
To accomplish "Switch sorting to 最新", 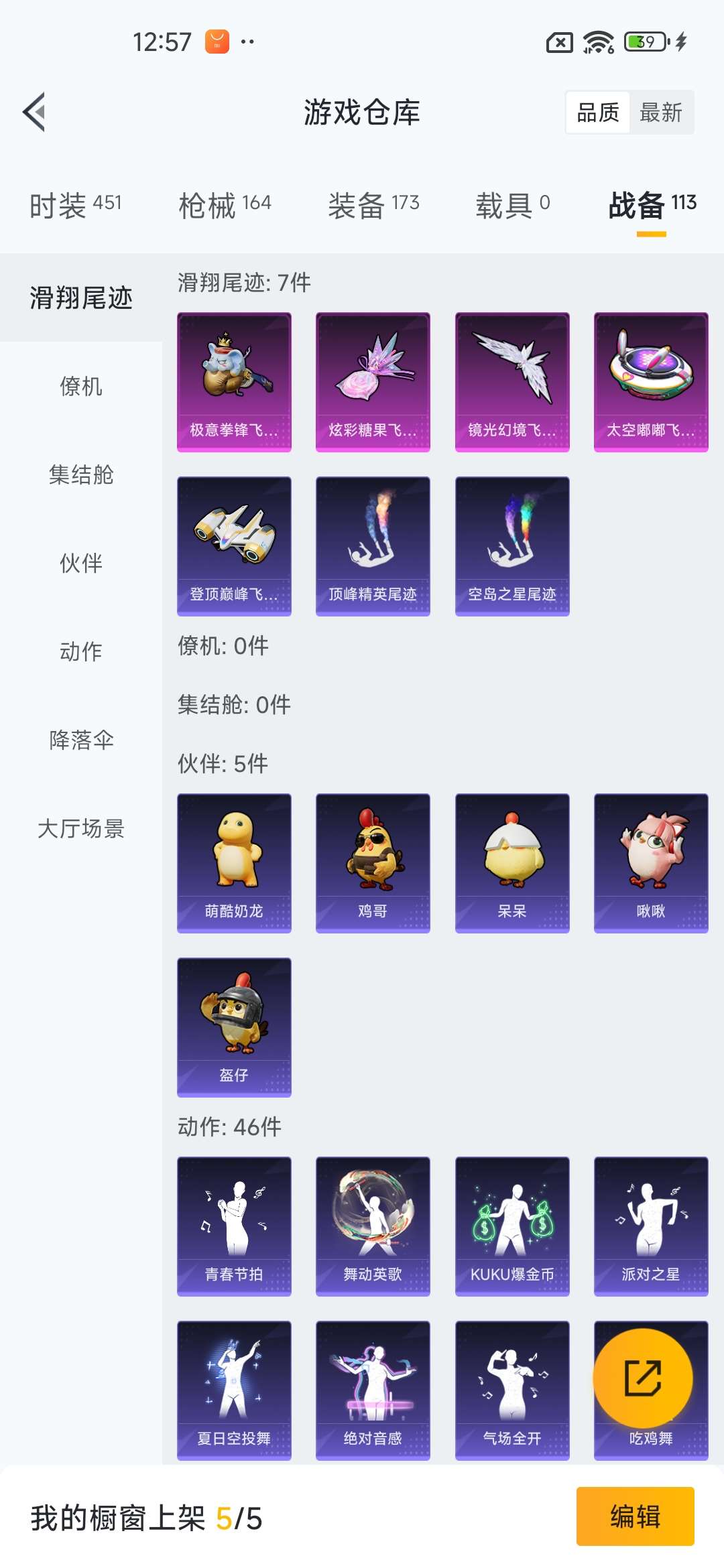I will pos(661,112).
